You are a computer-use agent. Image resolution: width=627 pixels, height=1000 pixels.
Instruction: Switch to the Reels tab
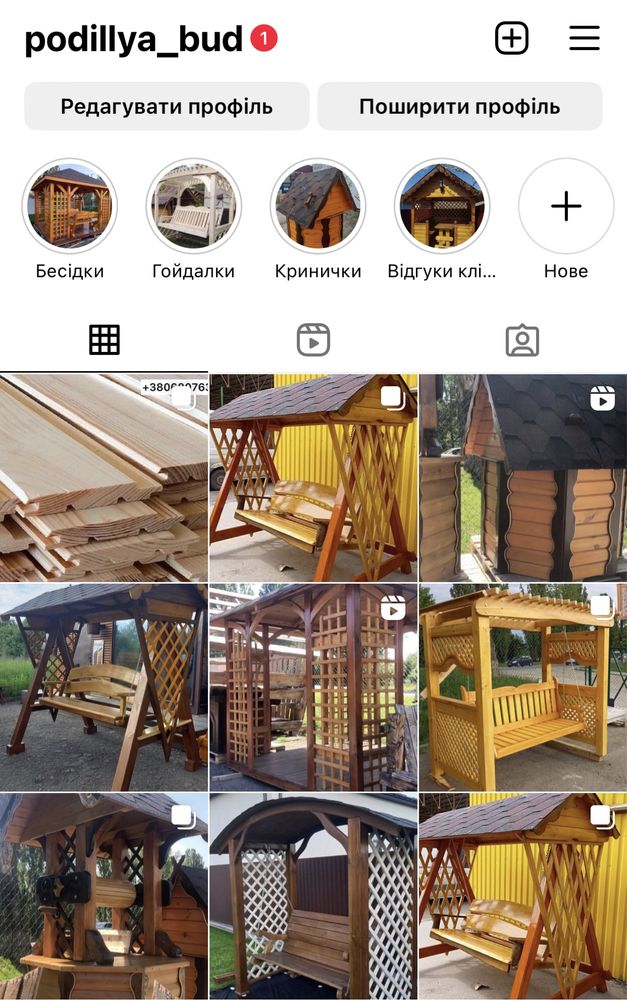(313, 340)
